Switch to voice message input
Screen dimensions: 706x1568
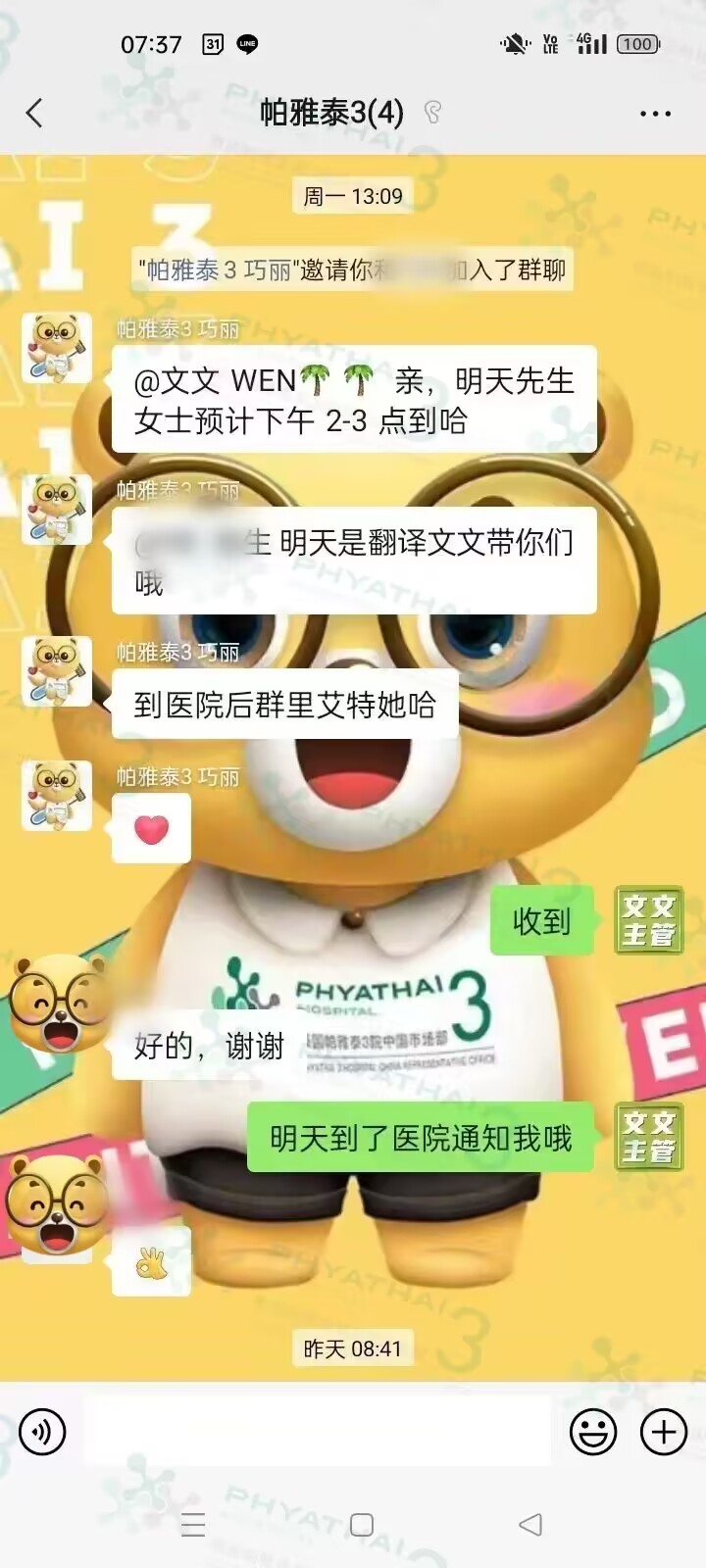(42, 1432)
